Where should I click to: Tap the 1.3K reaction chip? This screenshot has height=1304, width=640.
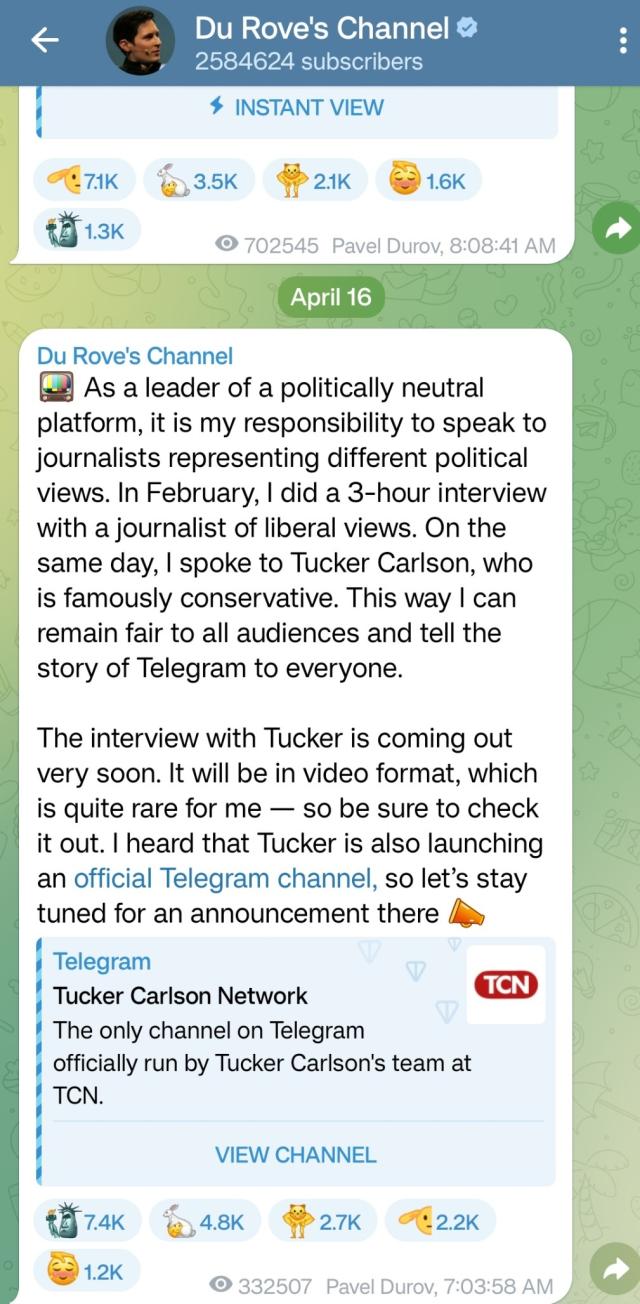tap(86, 231)
